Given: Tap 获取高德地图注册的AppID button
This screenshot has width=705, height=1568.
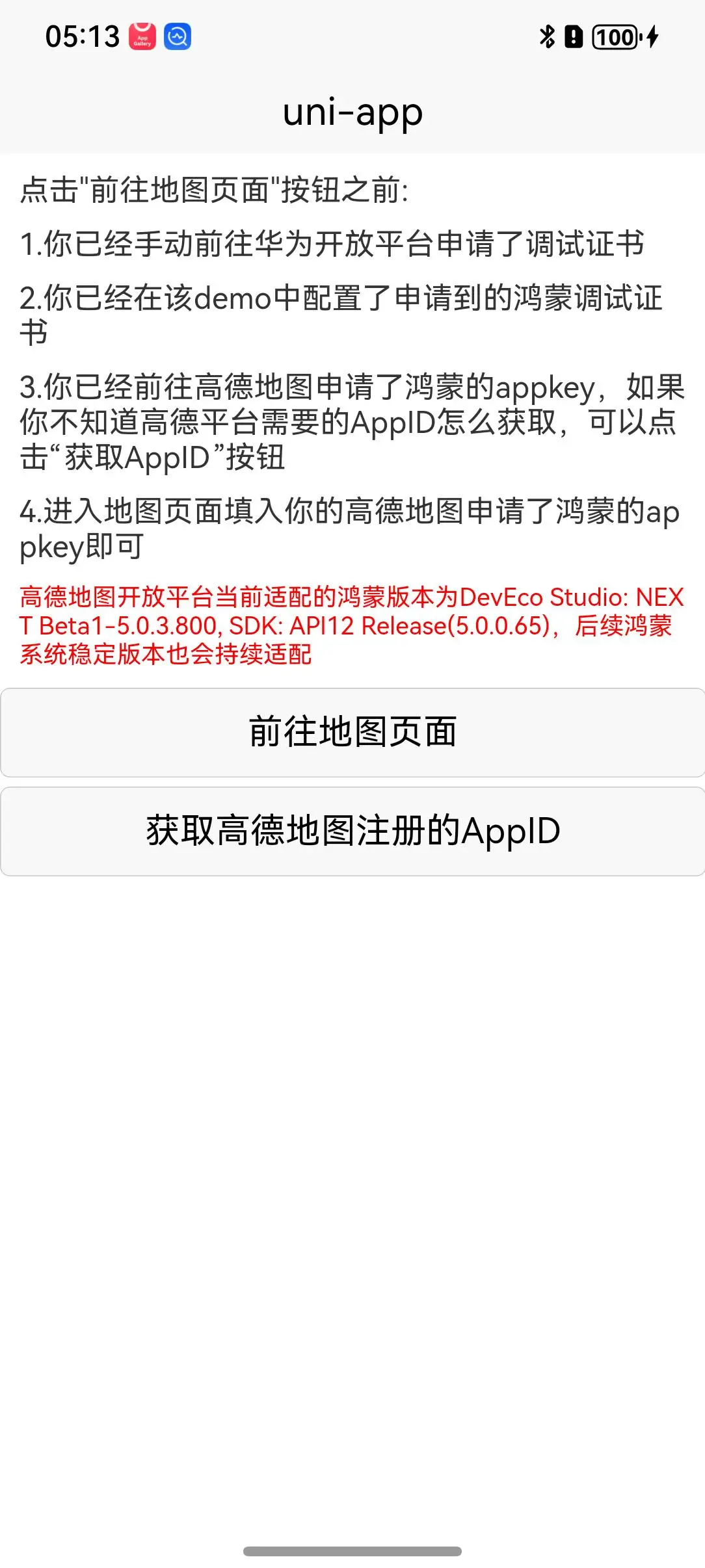Looking at the screenshot, I should coord(352,831).
